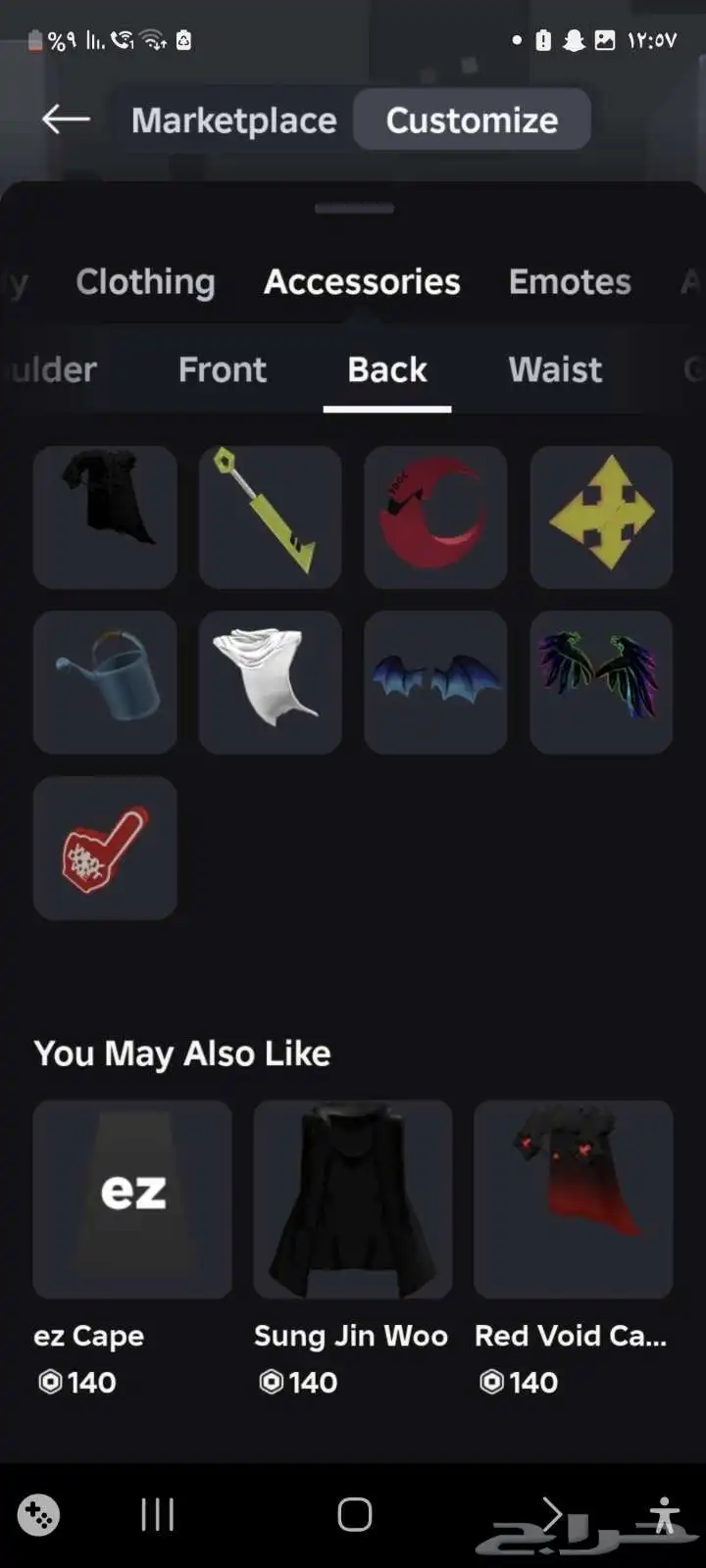The image size is (706, 1568).
Task: Choose the rainbow black wings accessory
Action: (x=601, y=682)
